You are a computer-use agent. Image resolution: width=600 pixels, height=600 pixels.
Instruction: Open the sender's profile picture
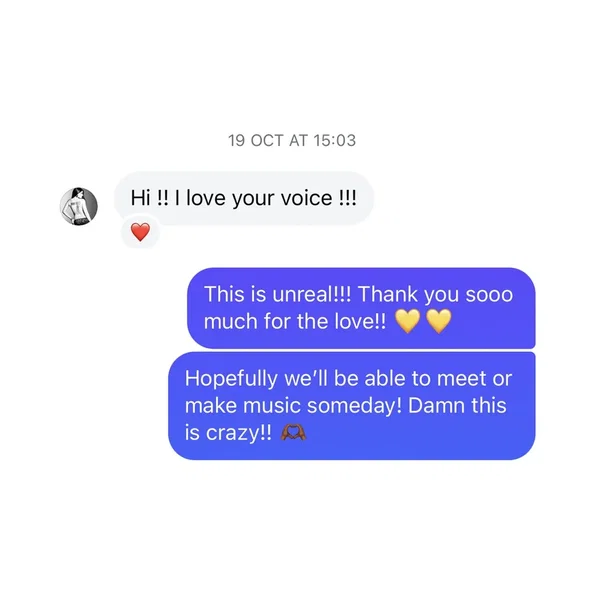[79, 206]
